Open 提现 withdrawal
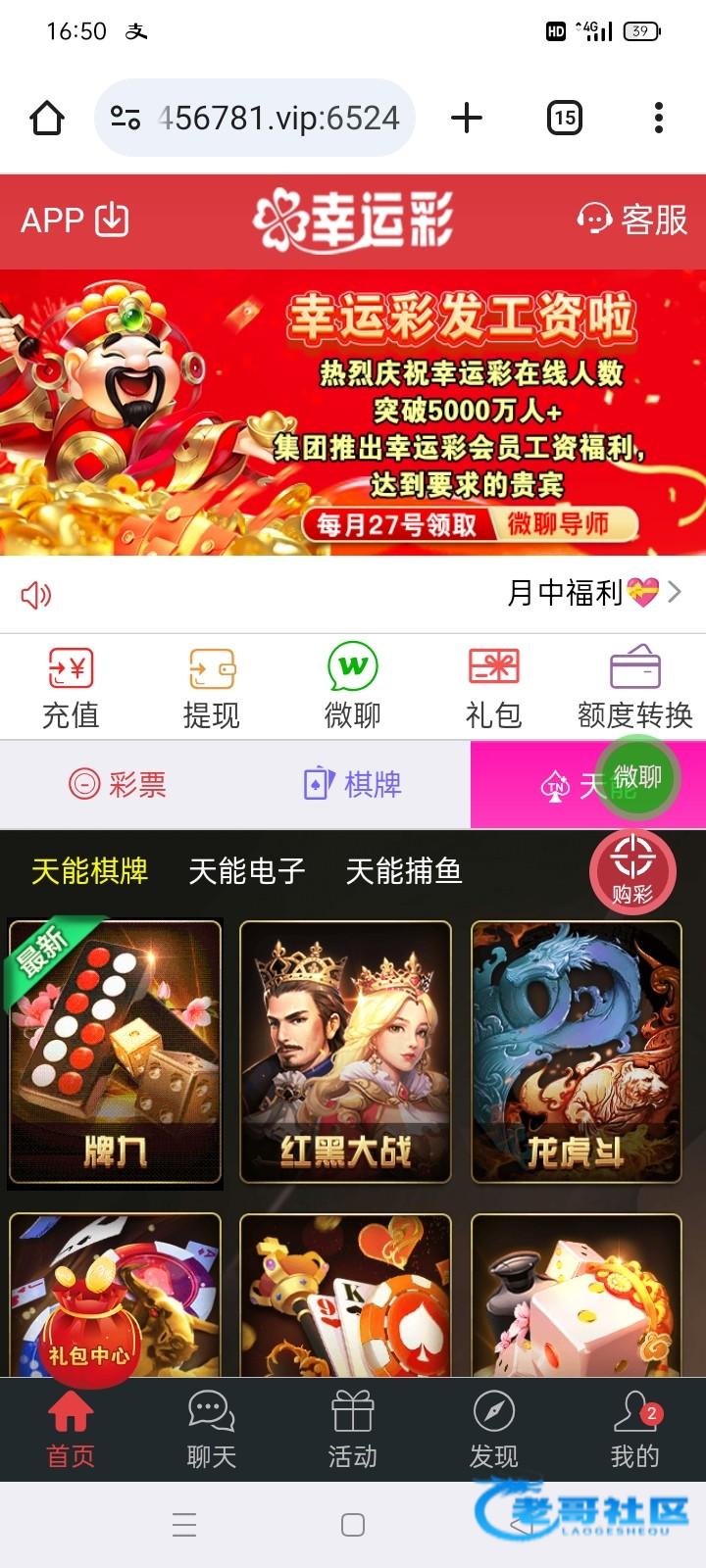The height and width of the screenshot is (1568, 706). 212,688
